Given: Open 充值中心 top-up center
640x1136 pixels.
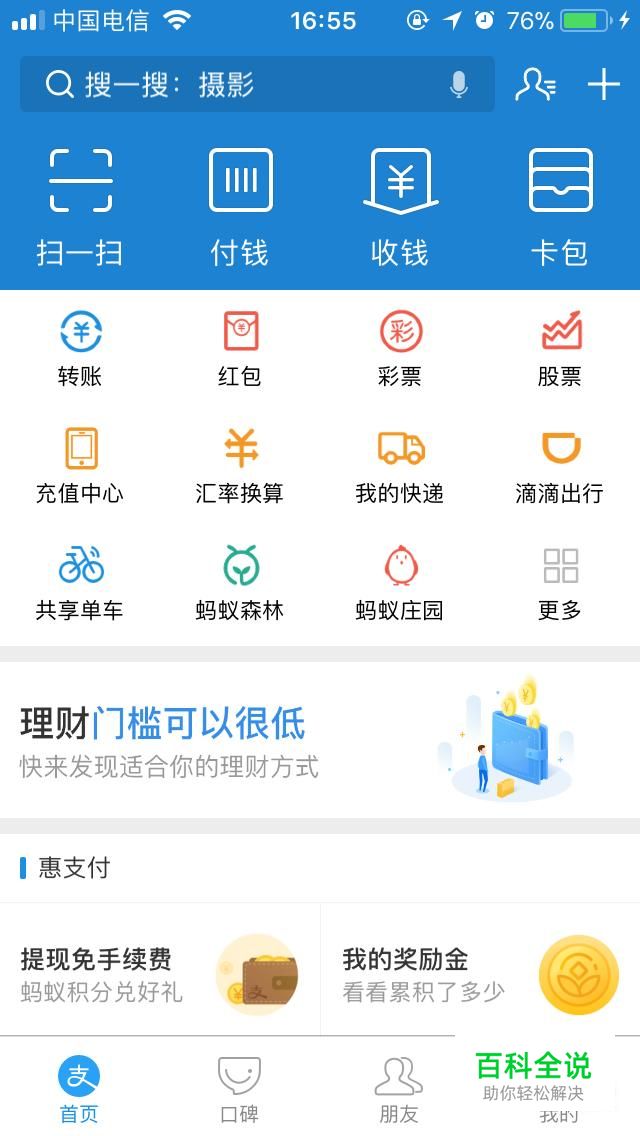Looking at the screenshot, I should pos(80,464).
